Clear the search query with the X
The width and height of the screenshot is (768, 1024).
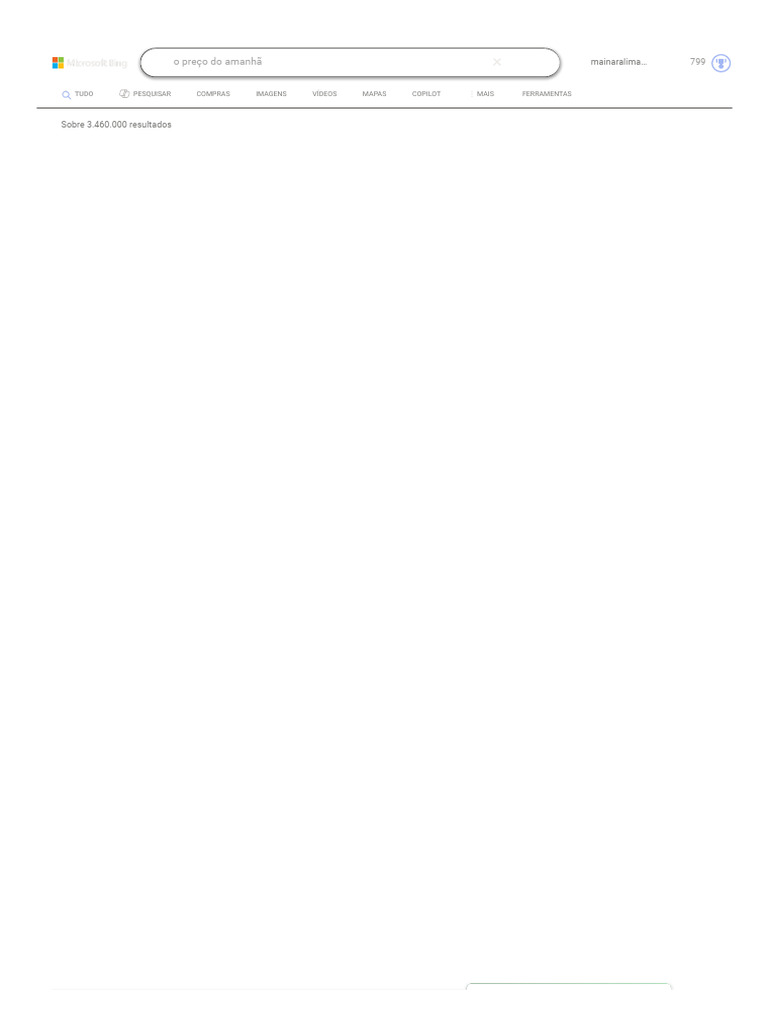pos(496,62)
